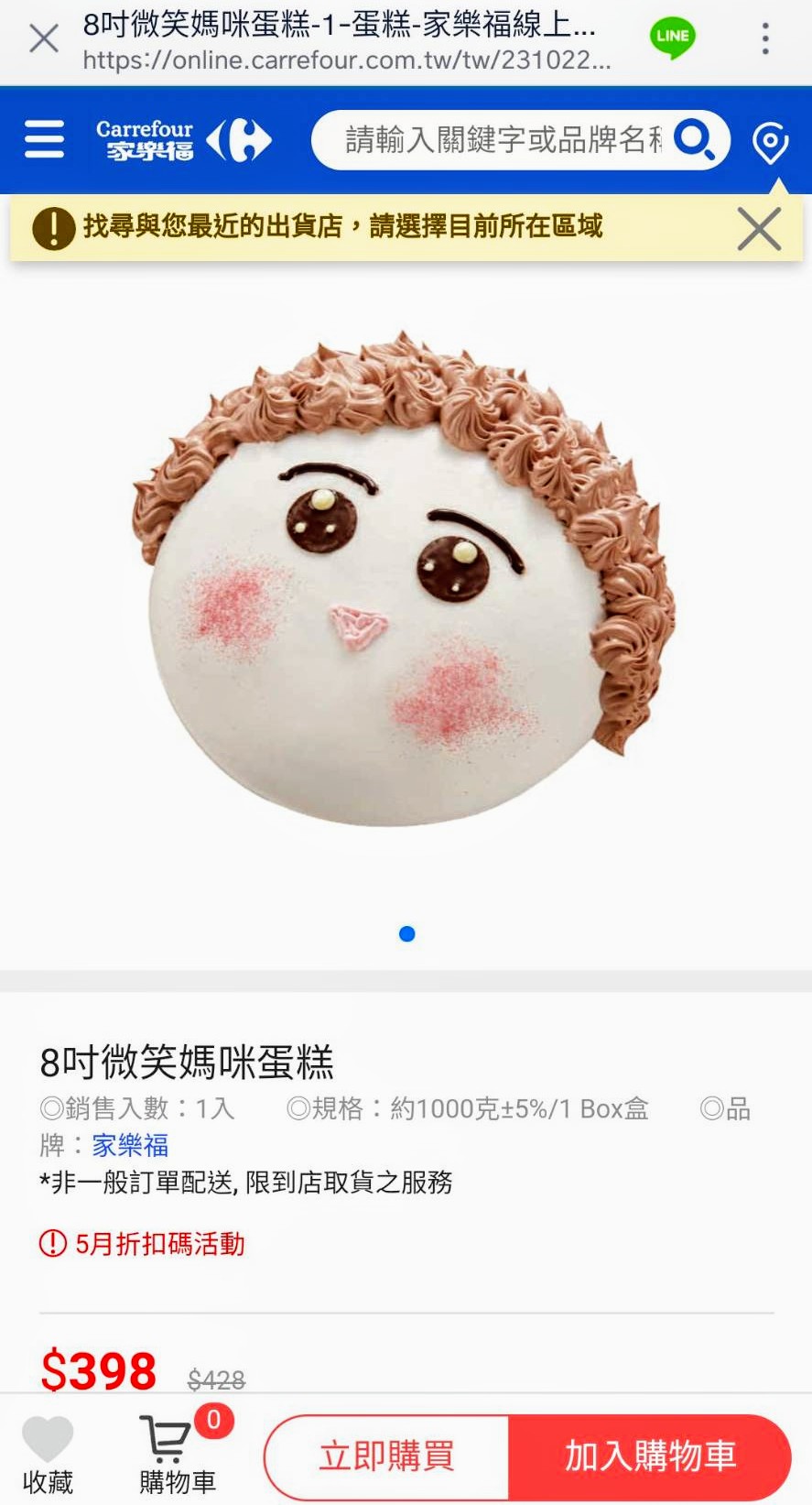Dismiss the nearest-store location banner

click(759, 228)
